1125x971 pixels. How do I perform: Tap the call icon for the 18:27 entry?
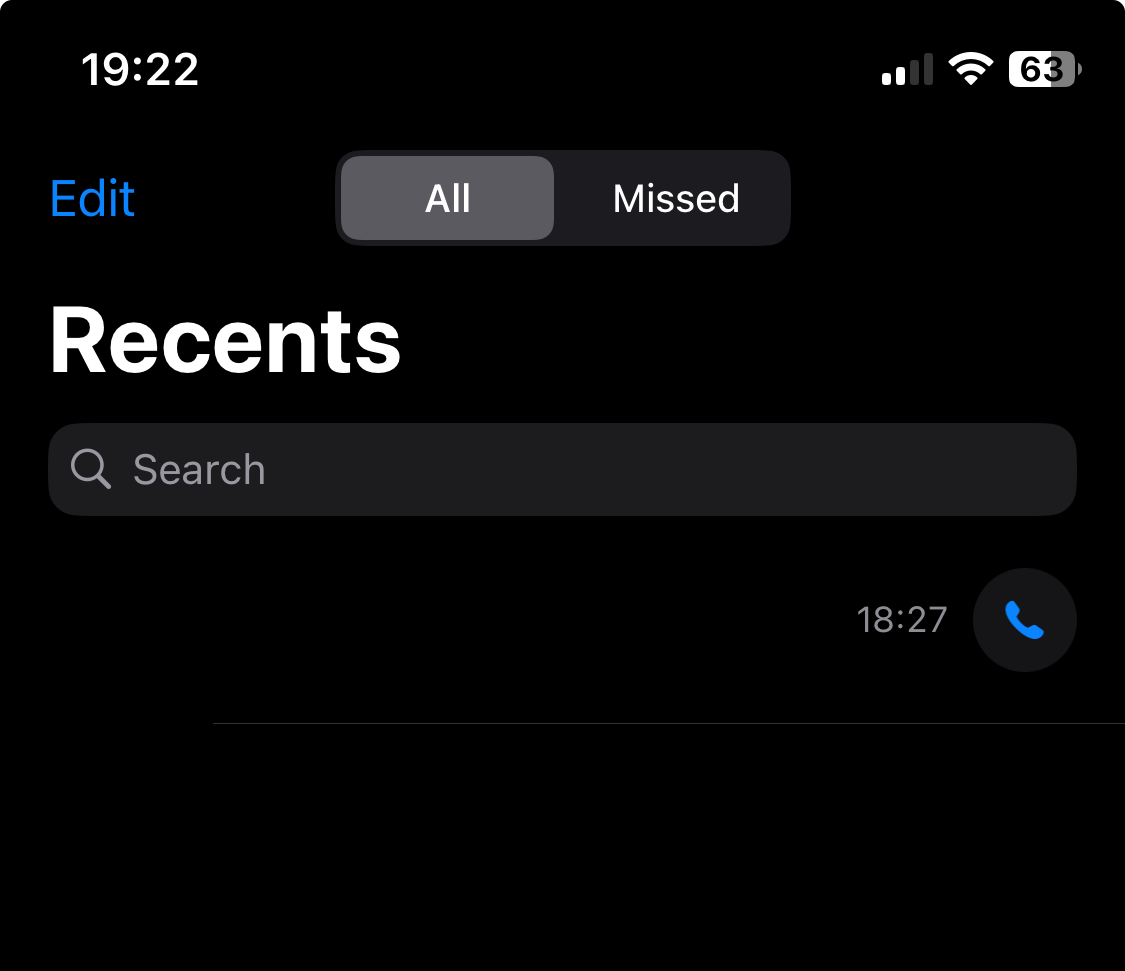click(x=1024, y=620)
